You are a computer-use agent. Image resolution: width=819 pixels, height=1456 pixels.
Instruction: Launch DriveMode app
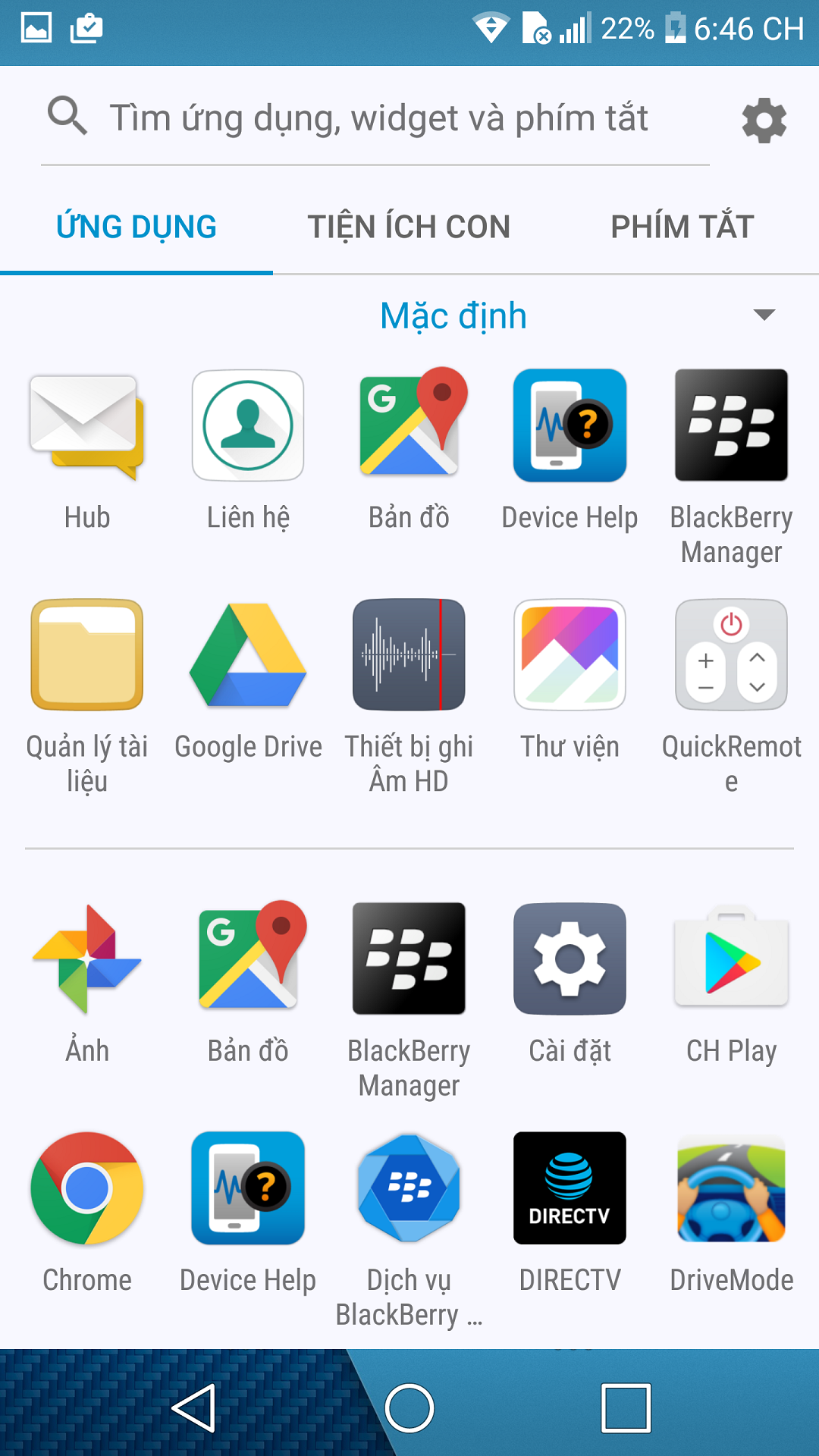click(731, 1188)
